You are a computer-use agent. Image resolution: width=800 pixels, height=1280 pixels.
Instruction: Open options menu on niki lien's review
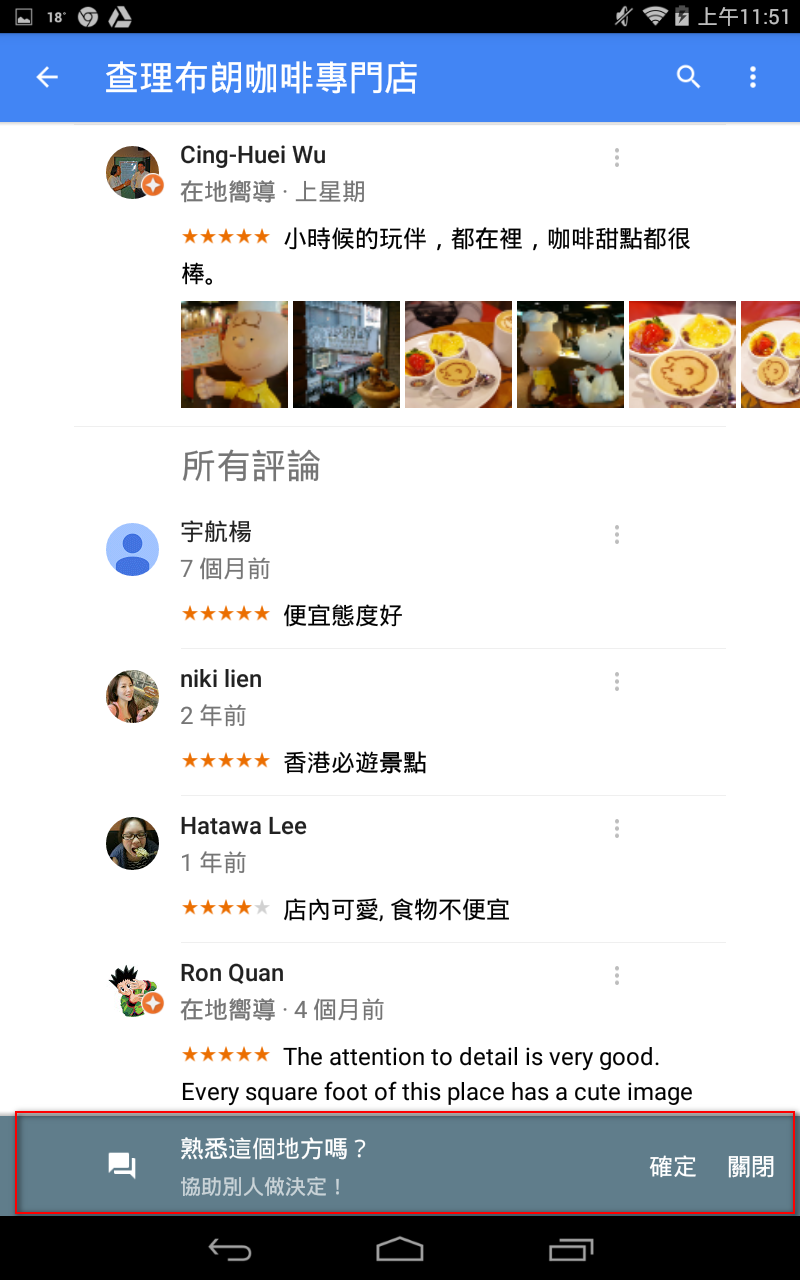click(x=617, y=682)
